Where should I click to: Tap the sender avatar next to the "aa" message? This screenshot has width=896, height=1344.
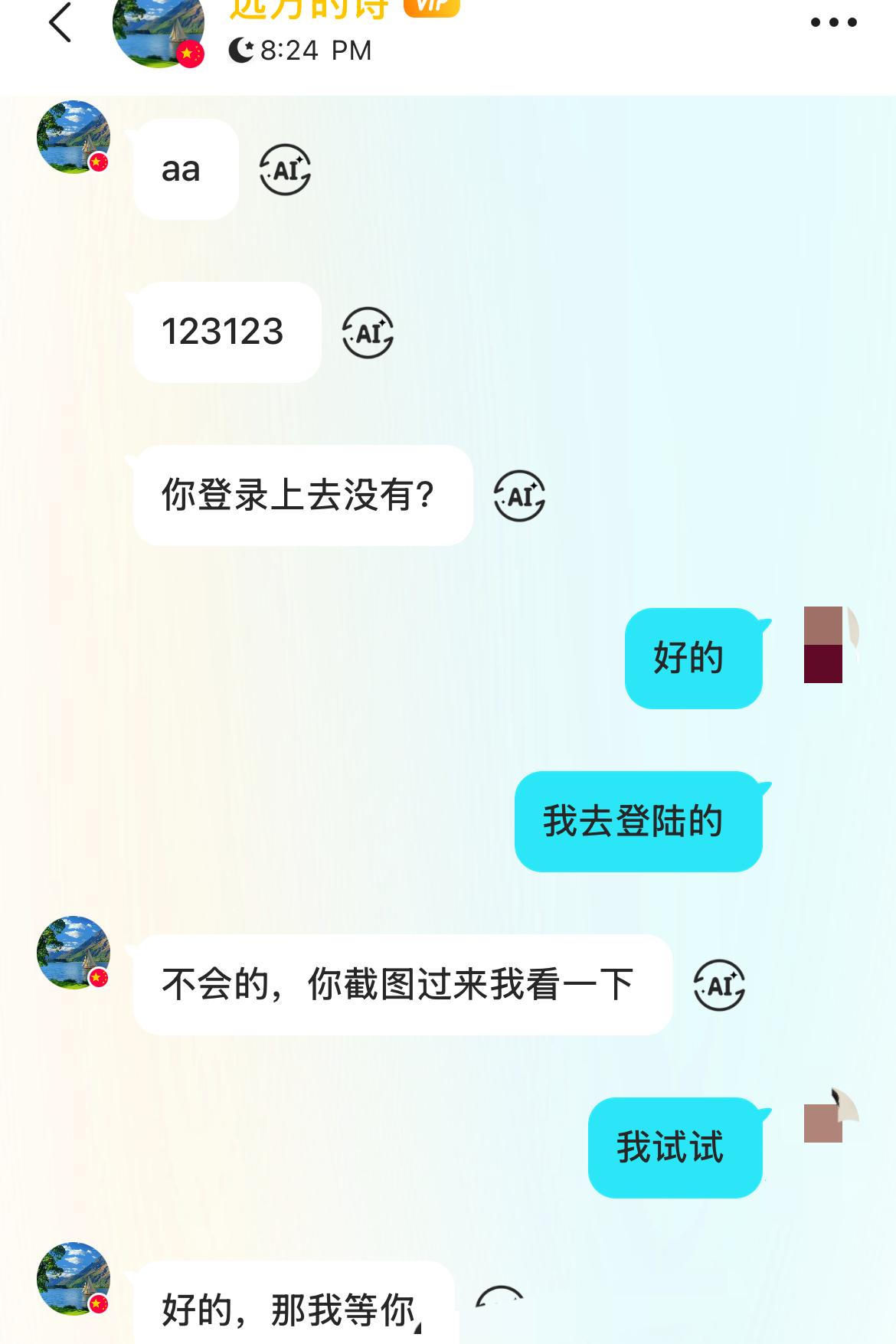tap(73, 138)
